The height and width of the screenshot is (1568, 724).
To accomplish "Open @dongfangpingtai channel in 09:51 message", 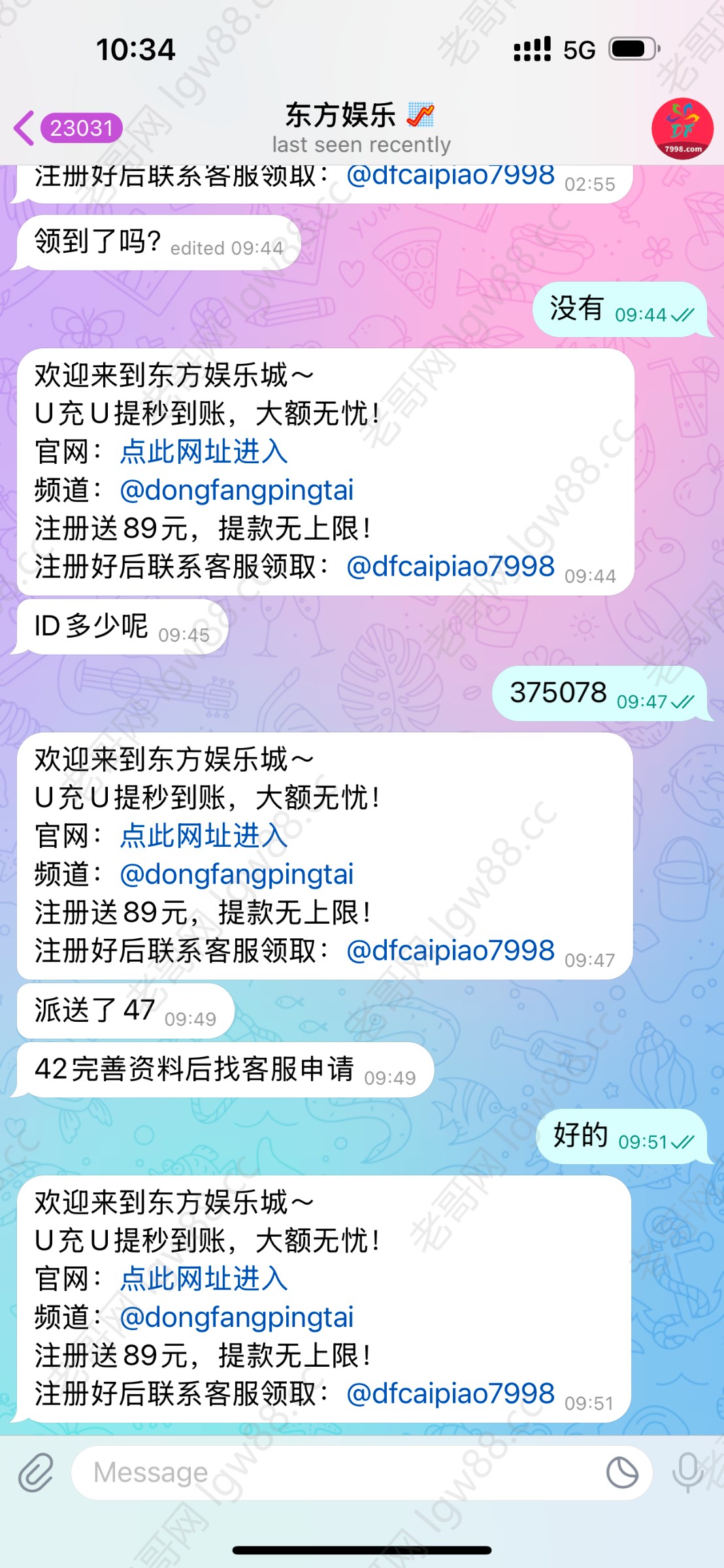I will click(237, 1317).
